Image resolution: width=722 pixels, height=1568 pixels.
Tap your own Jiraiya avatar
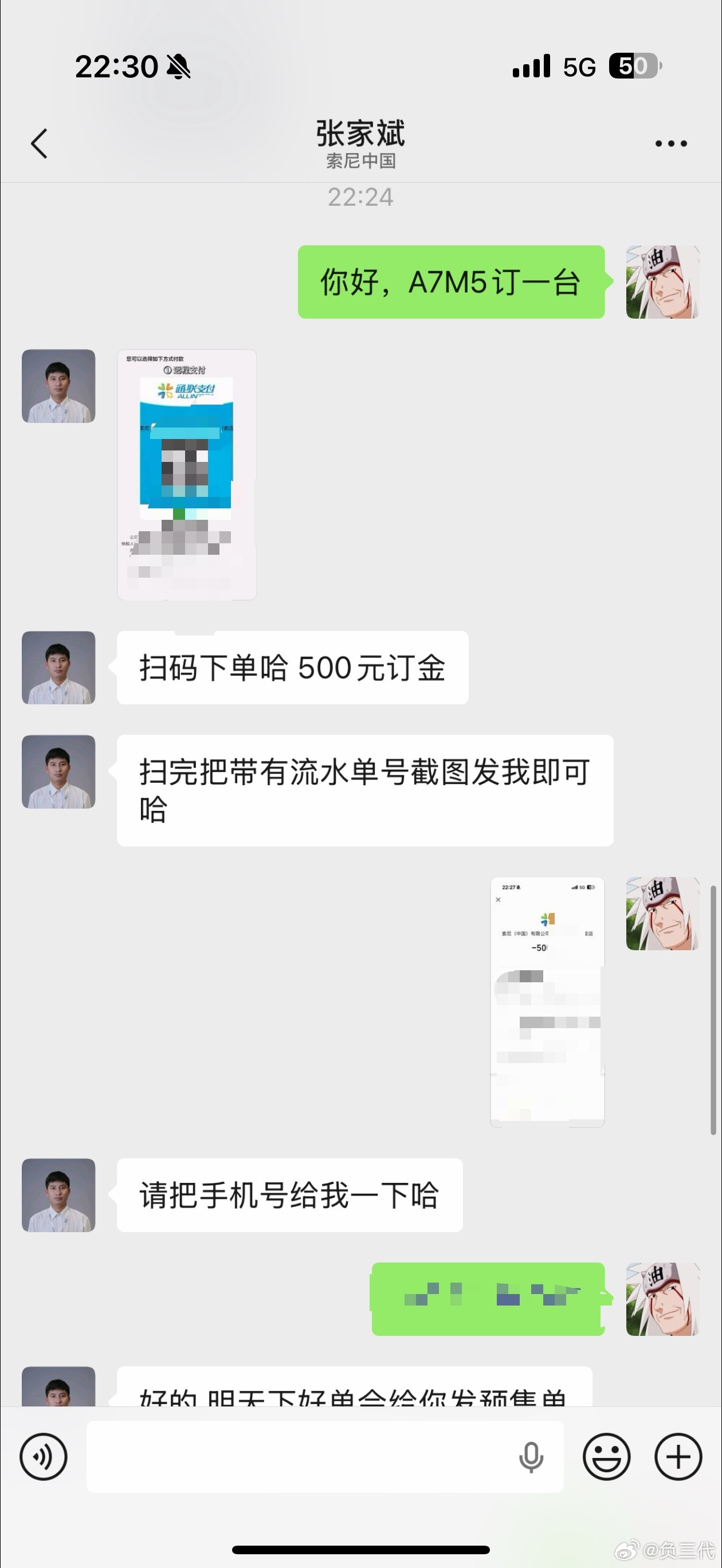pyautogui.click(x=662, y=280)
